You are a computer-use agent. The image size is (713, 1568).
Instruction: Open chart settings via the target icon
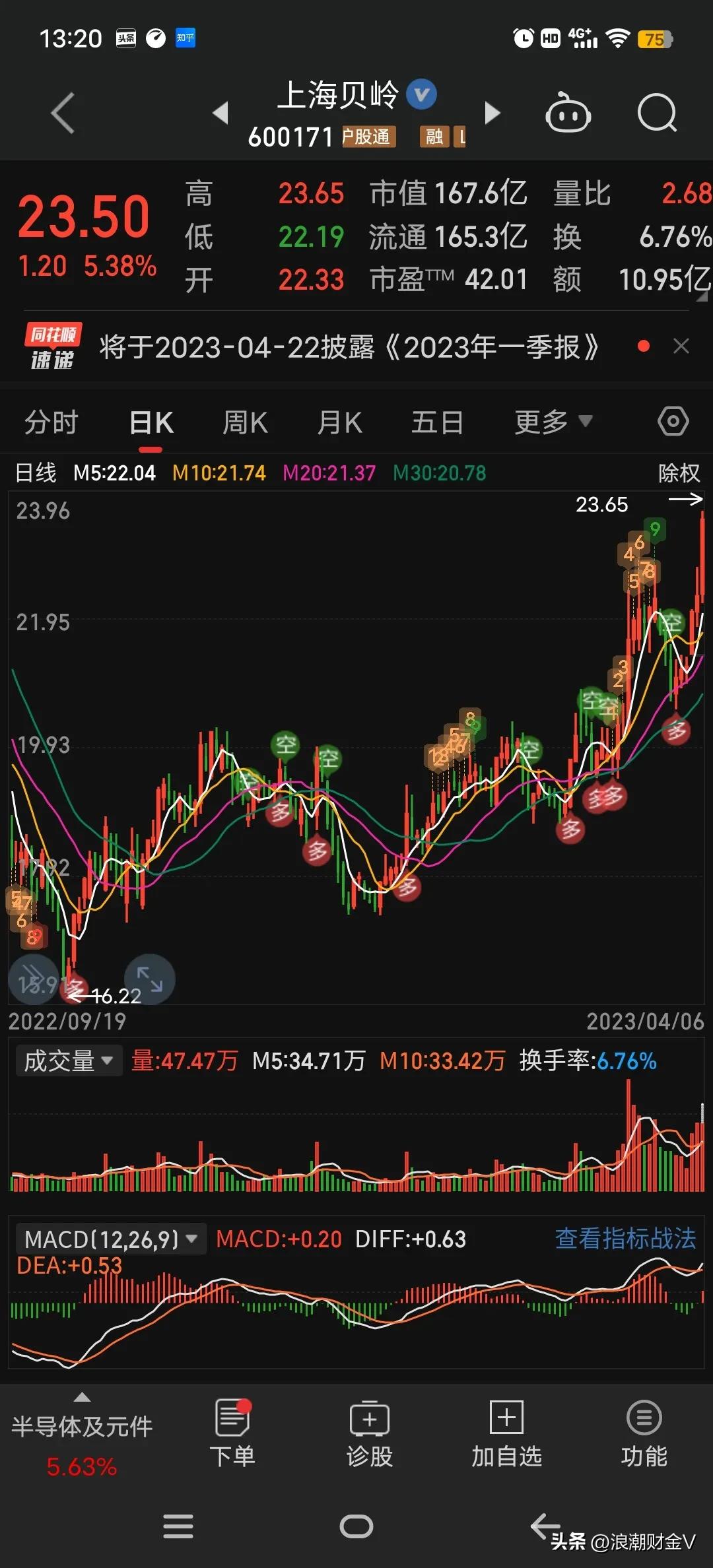pos(673,420)
